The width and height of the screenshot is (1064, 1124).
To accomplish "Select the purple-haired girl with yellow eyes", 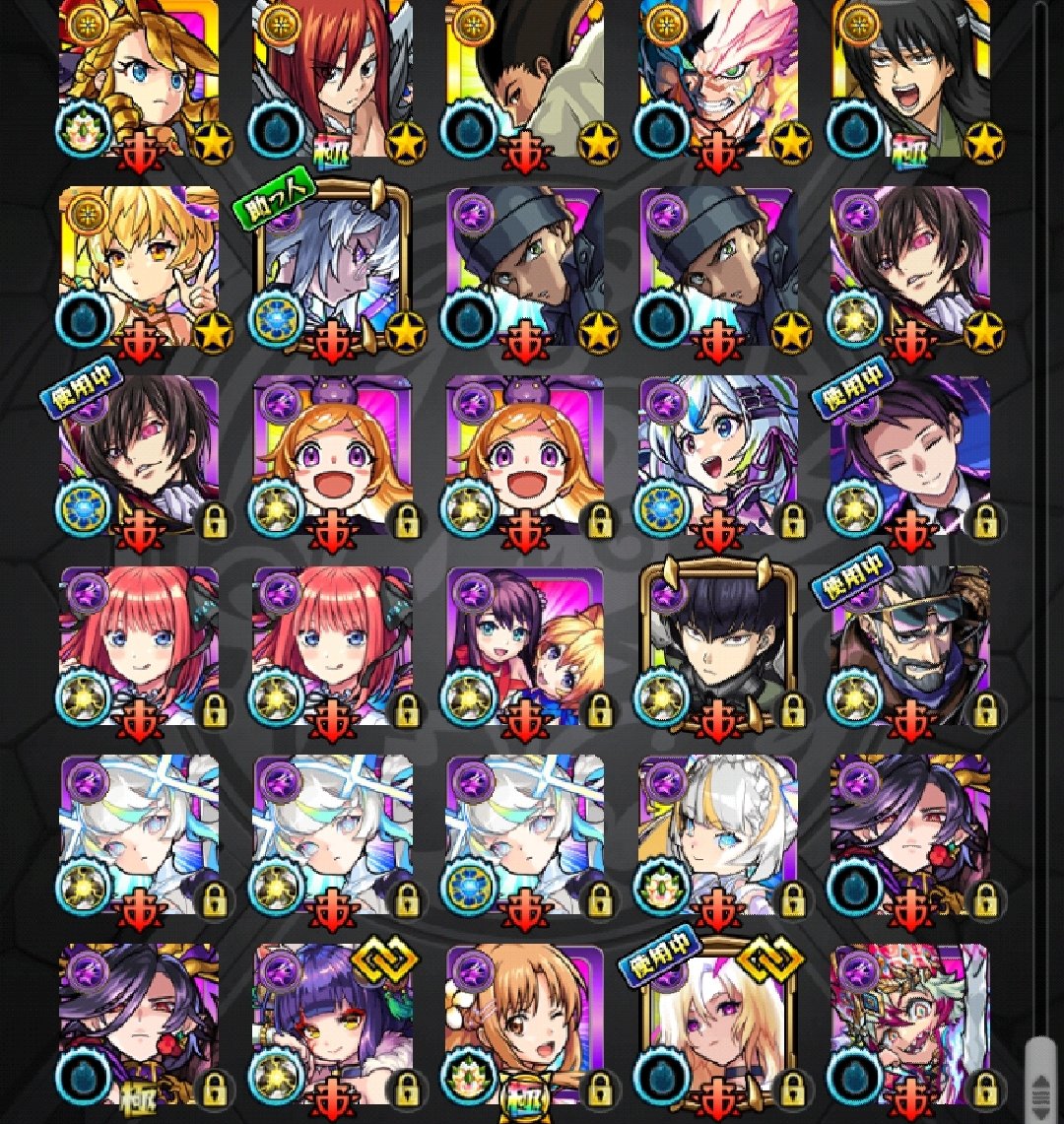I will click(332, 1025).
